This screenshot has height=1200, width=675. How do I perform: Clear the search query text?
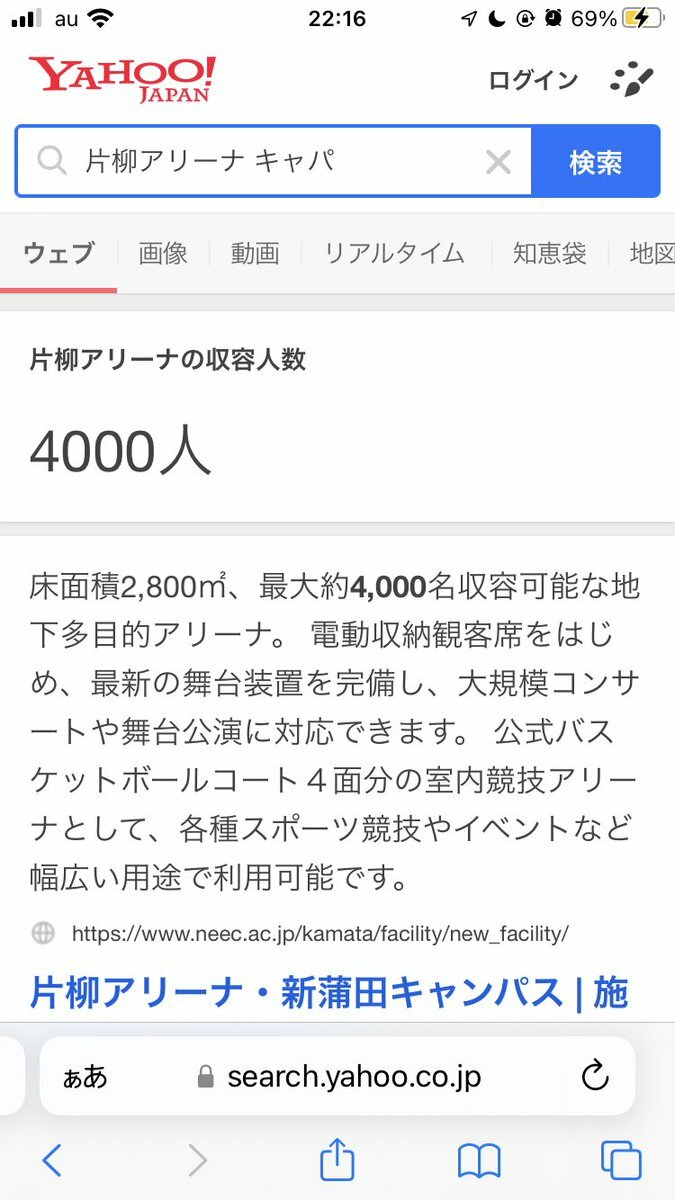coord(498,161)
